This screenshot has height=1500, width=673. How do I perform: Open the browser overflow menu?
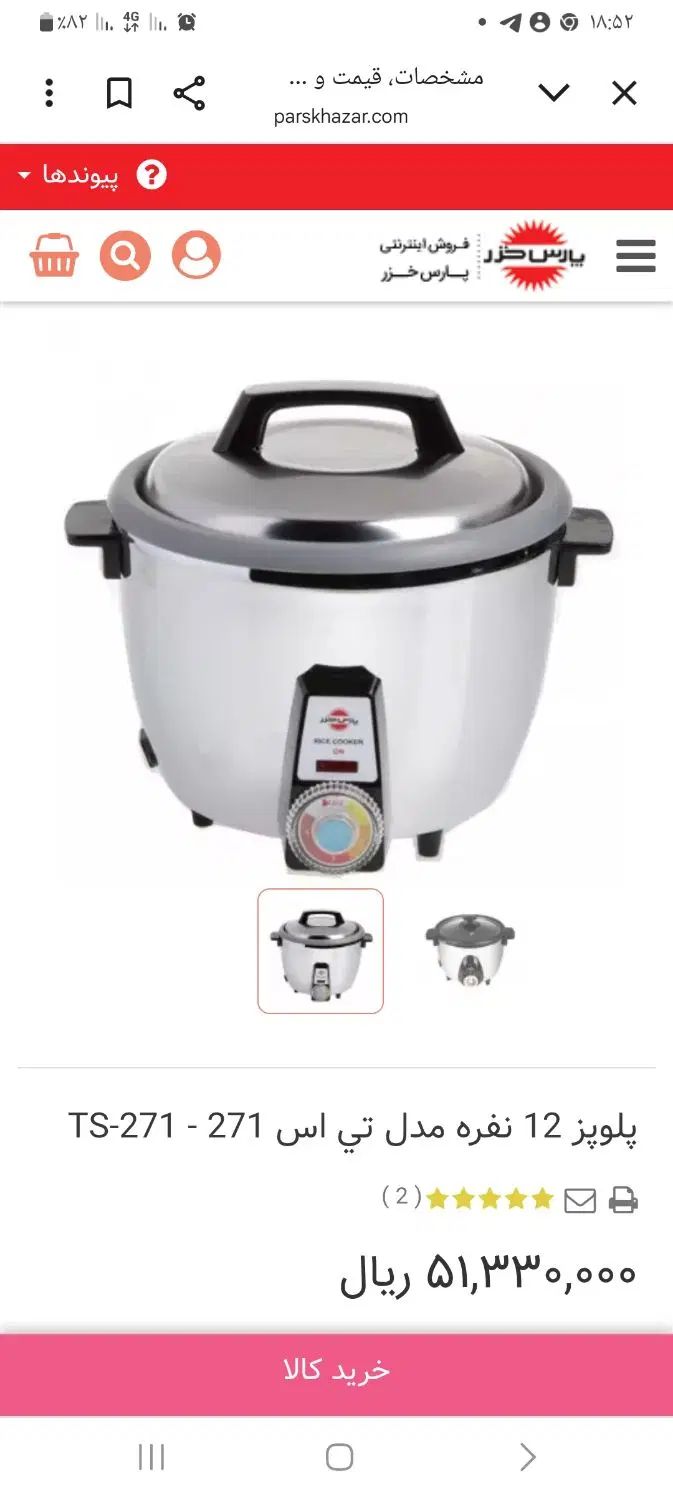point(49,94)
